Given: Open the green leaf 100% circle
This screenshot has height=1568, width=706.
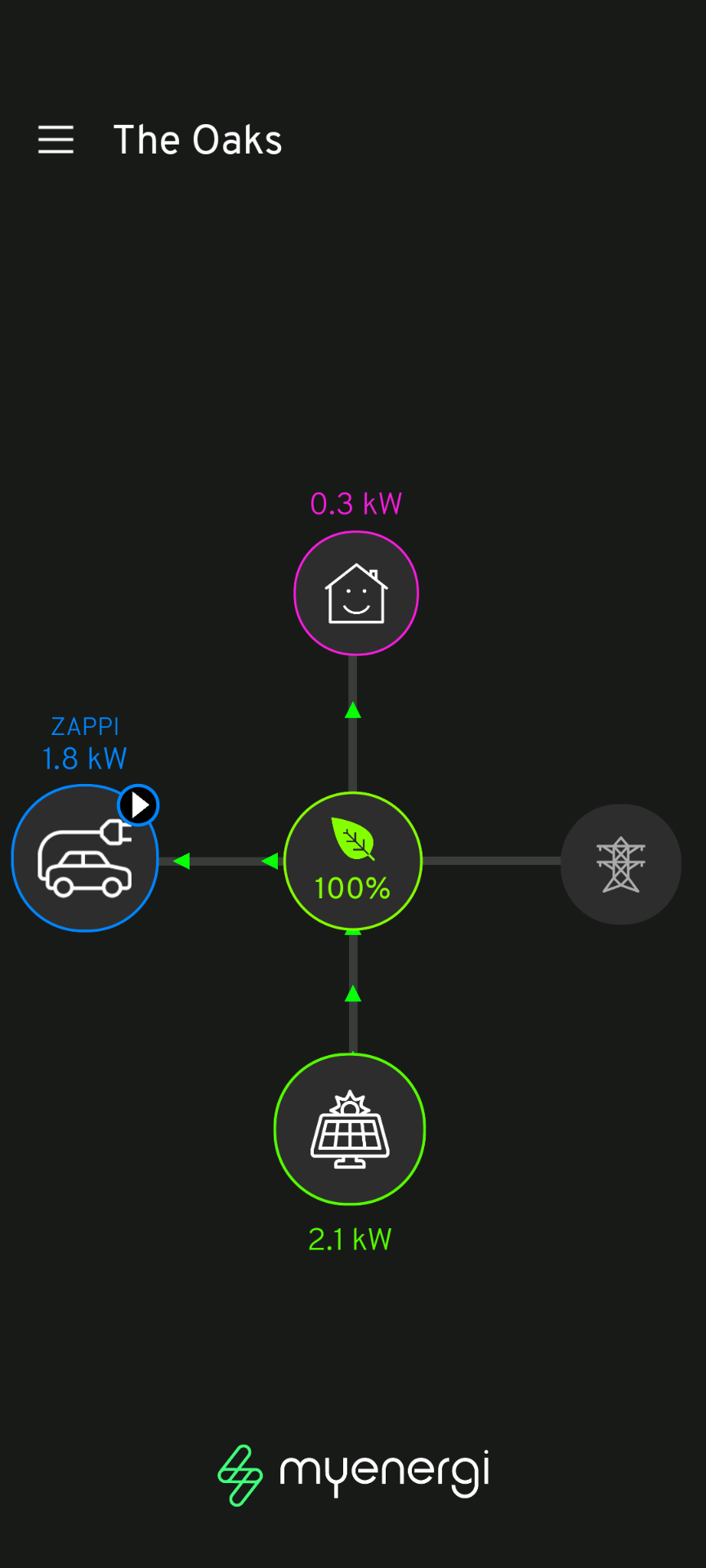Looking at the screenshot, I should (x=353, y=862).
